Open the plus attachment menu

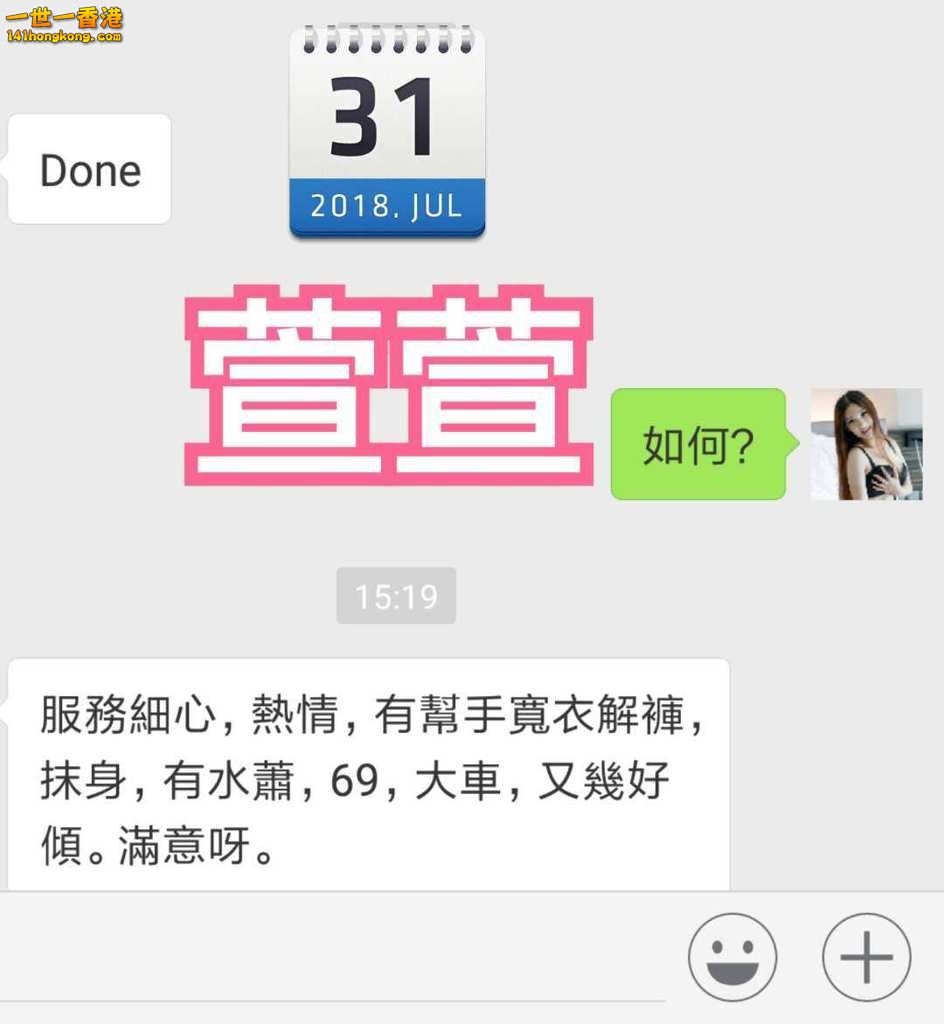coord(866,957)
